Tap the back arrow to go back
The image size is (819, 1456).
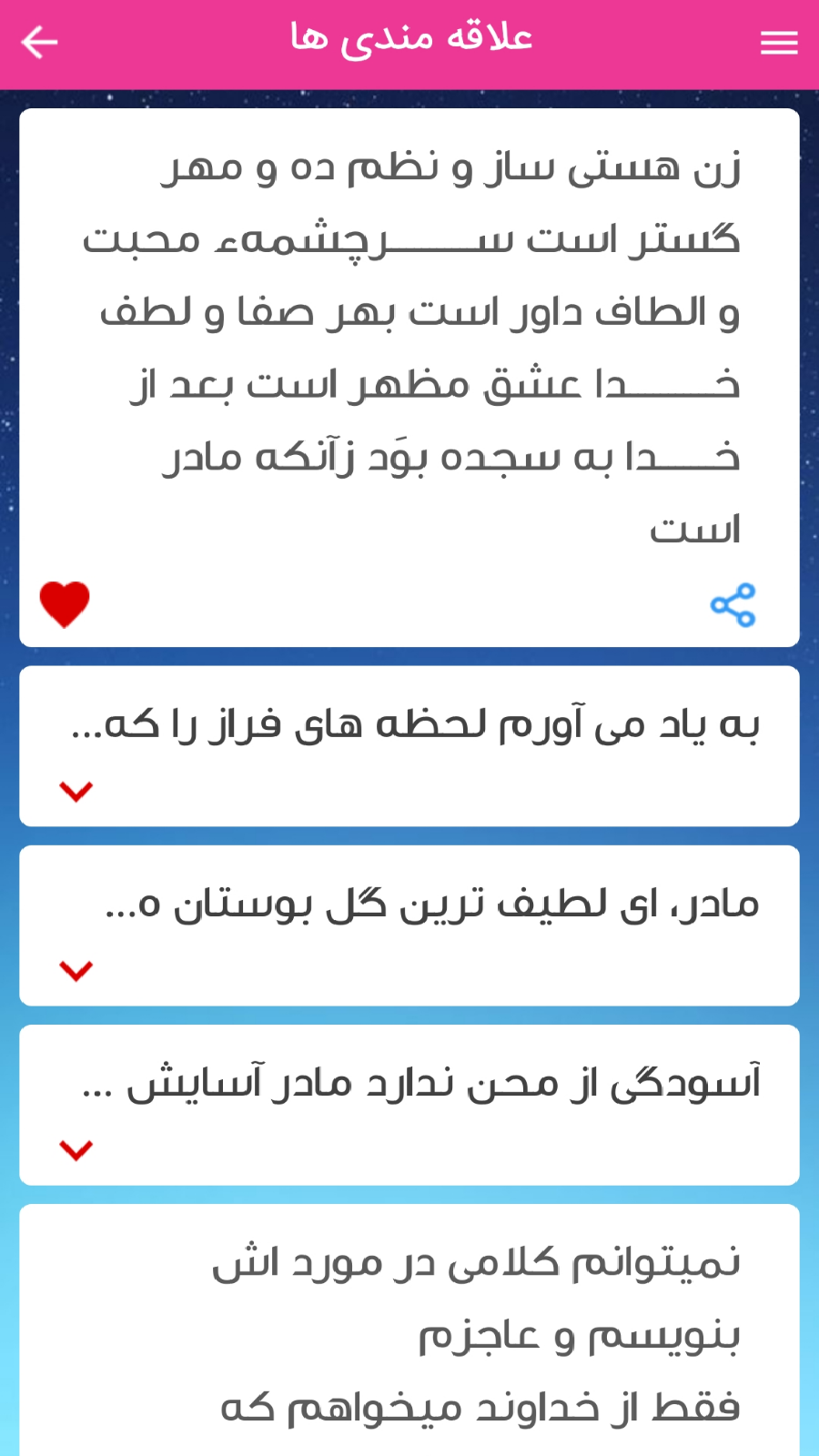tap(38, 42)
